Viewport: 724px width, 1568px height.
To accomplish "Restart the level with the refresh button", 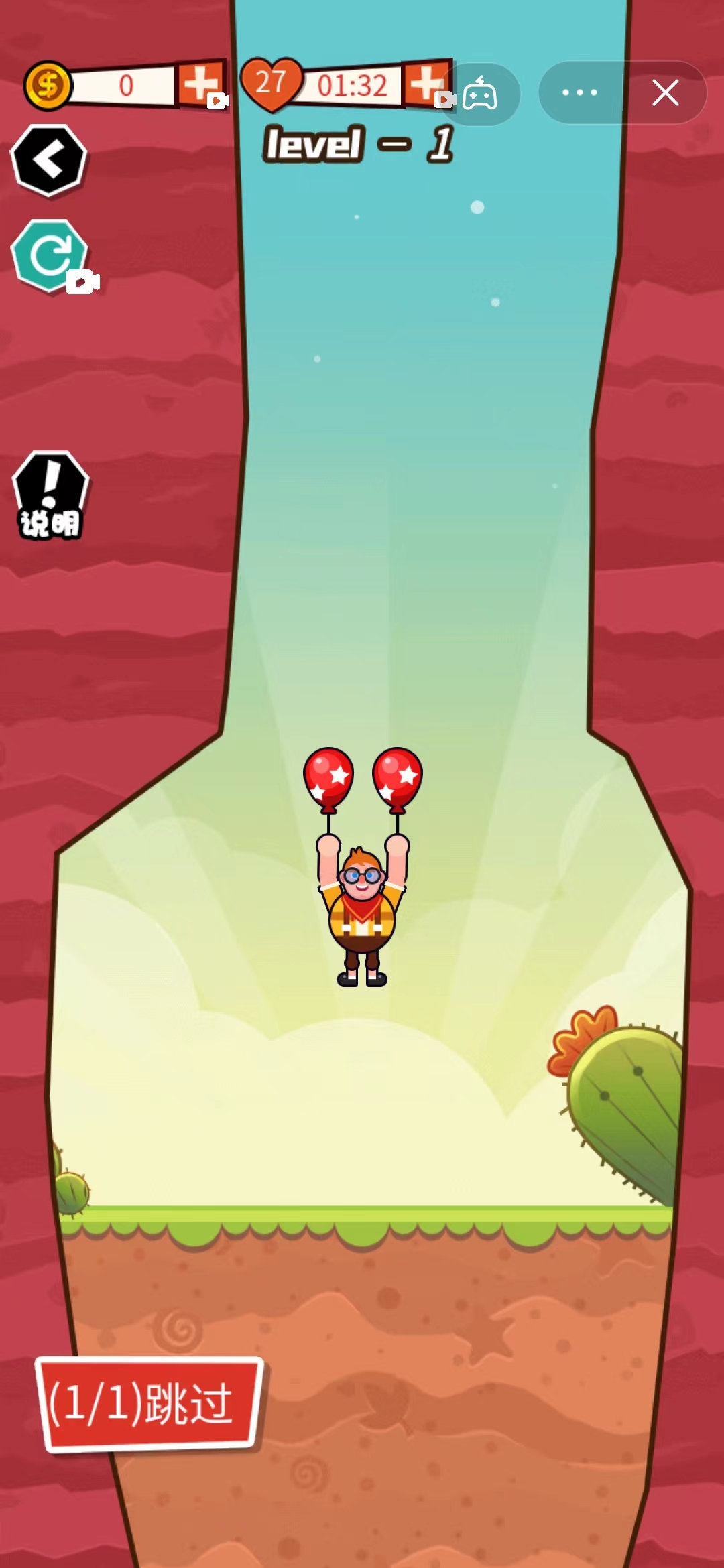I will coord(50,255).
